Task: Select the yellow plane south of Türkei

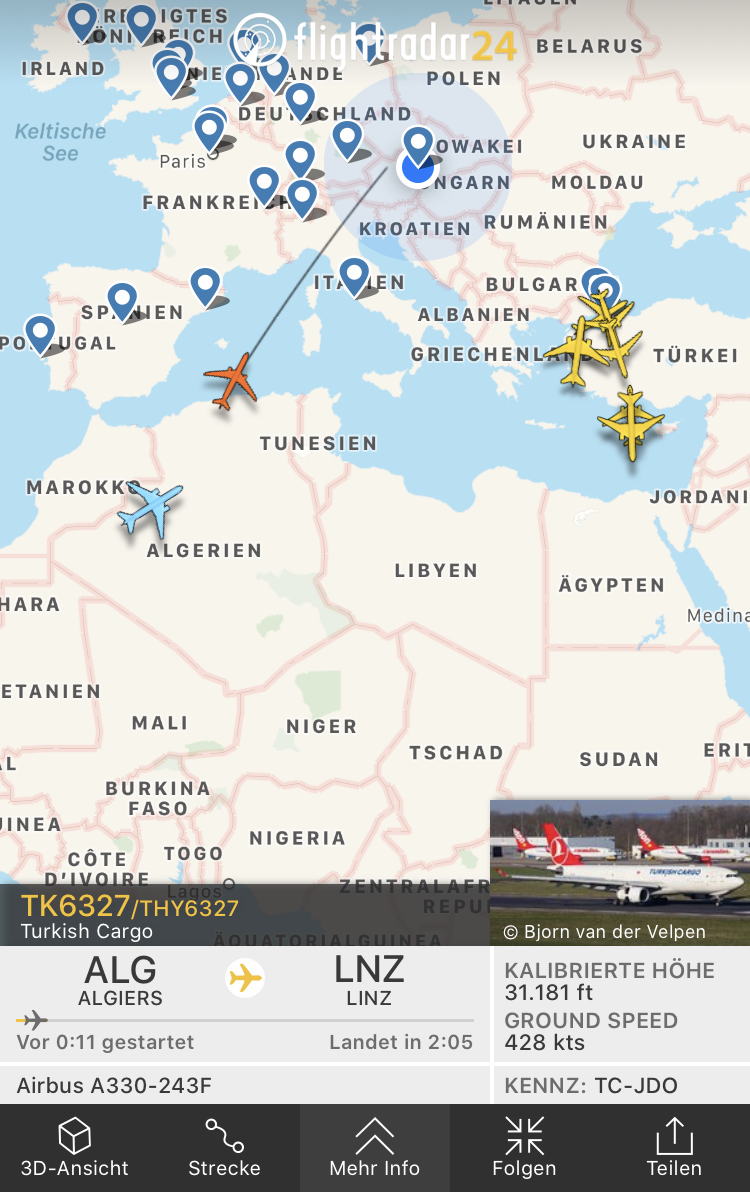Action: pyautogui.click(x=631, y=422)
